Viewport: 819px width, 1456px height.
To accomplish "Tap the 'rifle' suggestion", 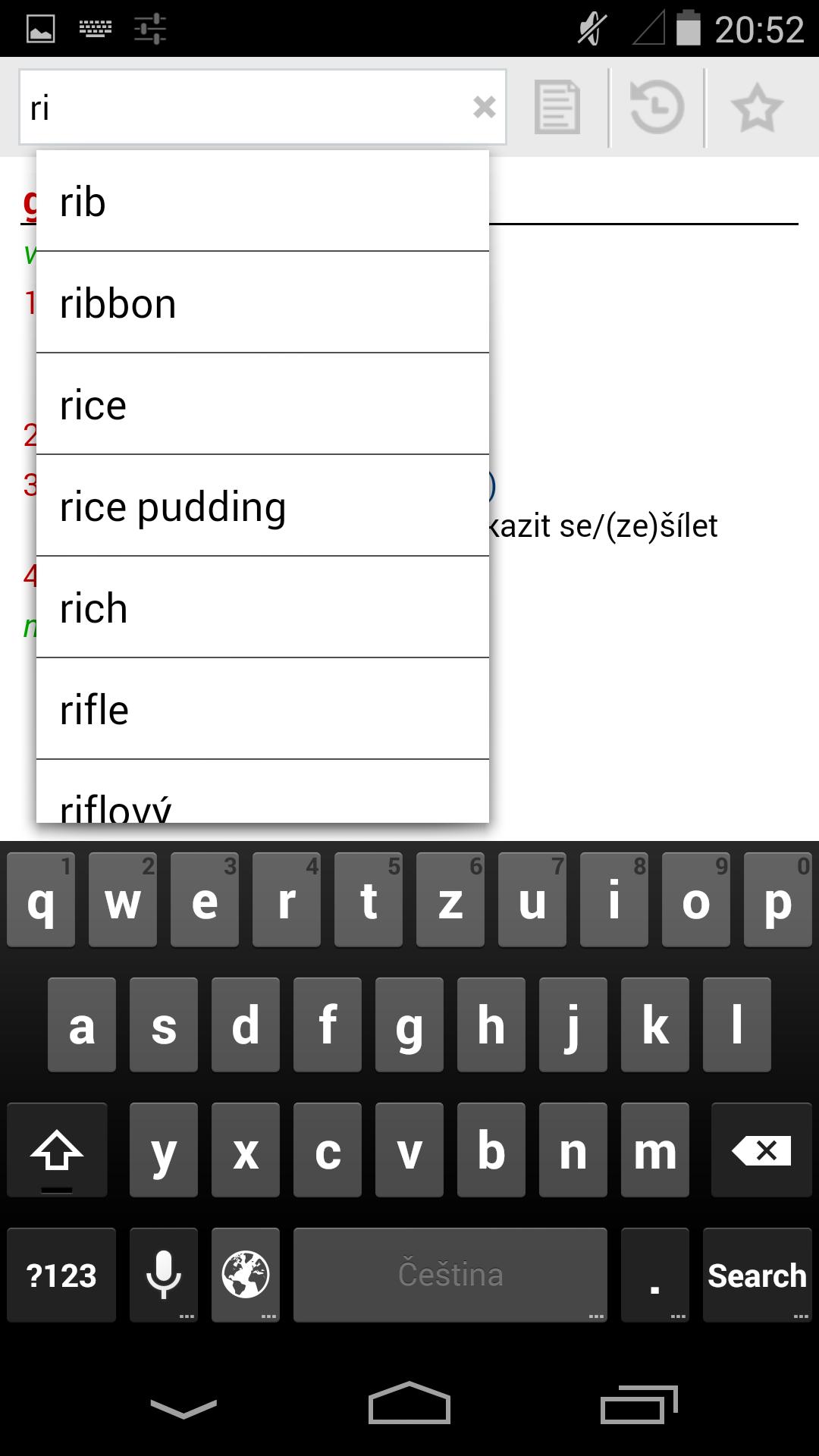I will click(262, 710).
